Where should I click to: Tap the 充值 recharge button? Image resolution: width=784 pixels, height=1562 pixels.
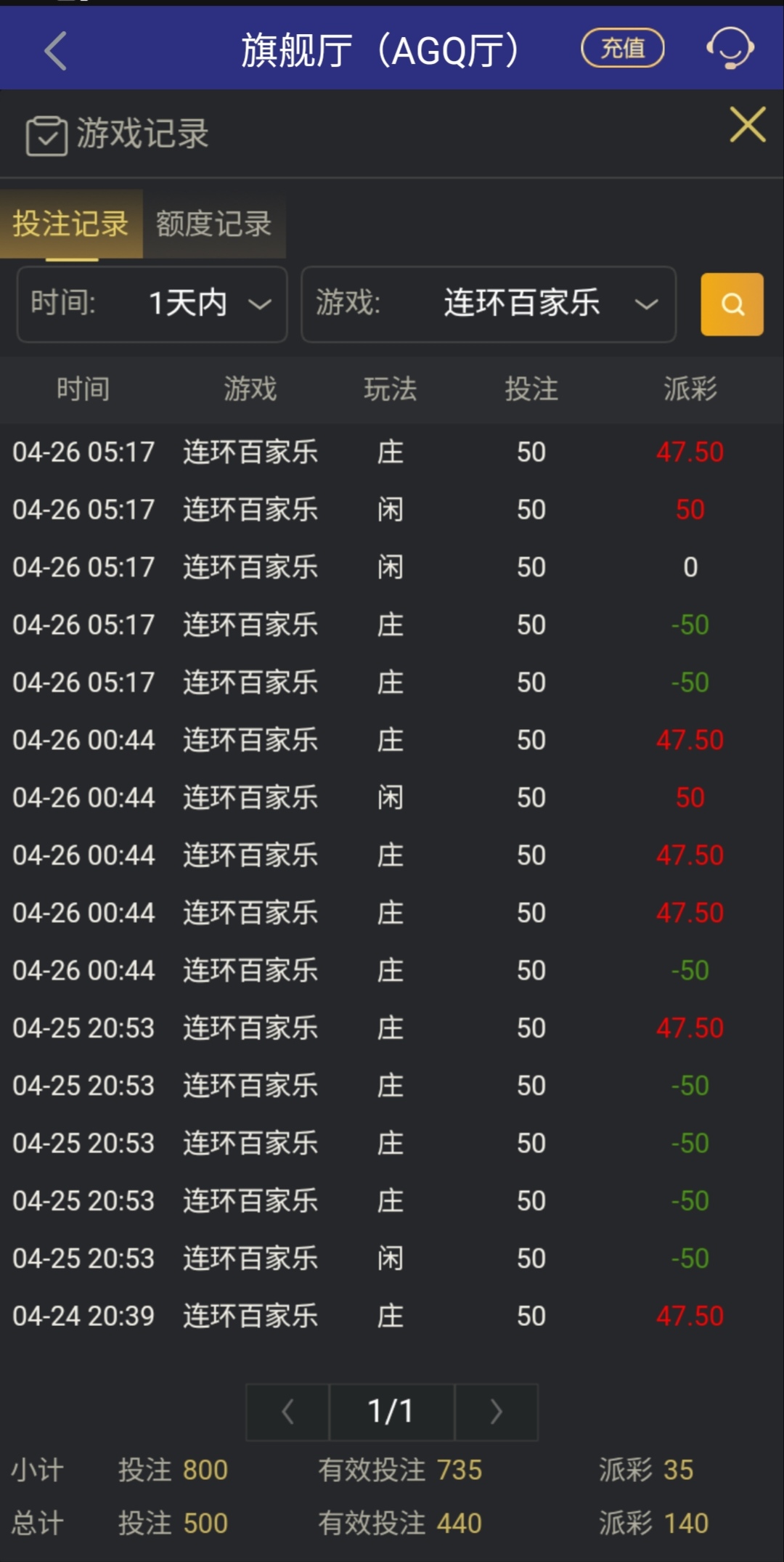pyautogui.click(x=622, y=49)
